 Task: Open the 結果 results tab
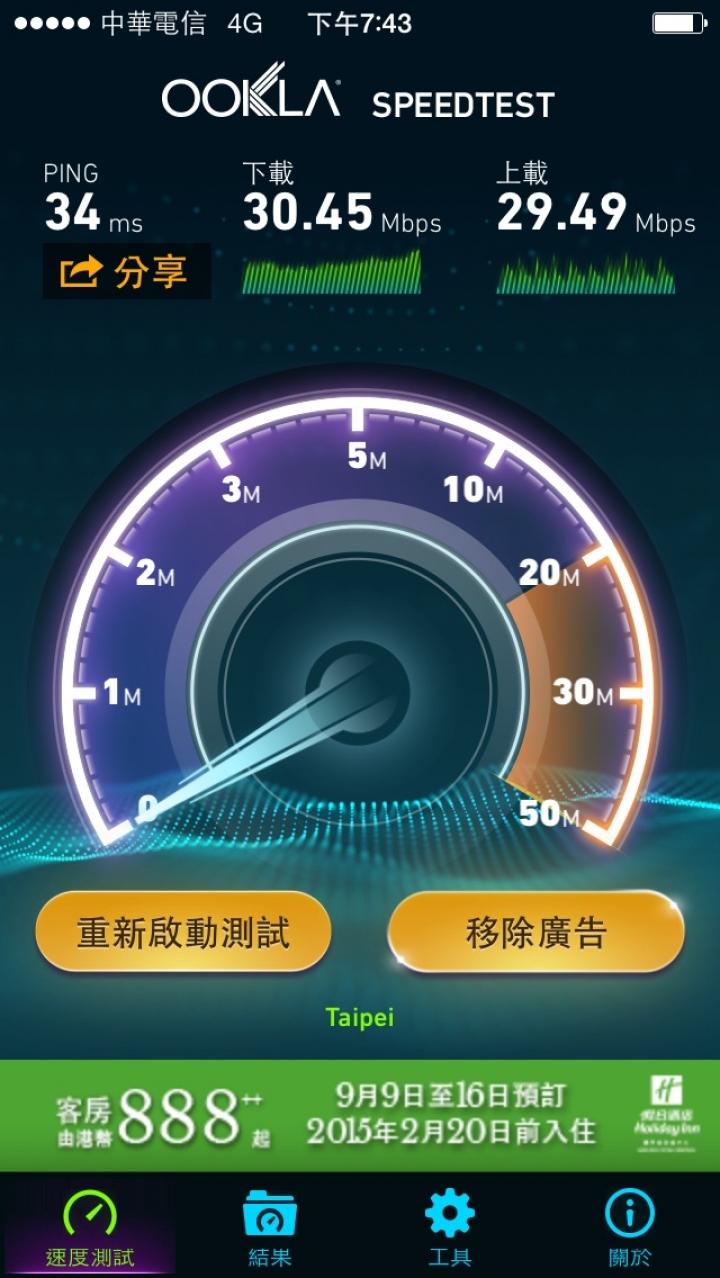click(x=269, y=1228)
